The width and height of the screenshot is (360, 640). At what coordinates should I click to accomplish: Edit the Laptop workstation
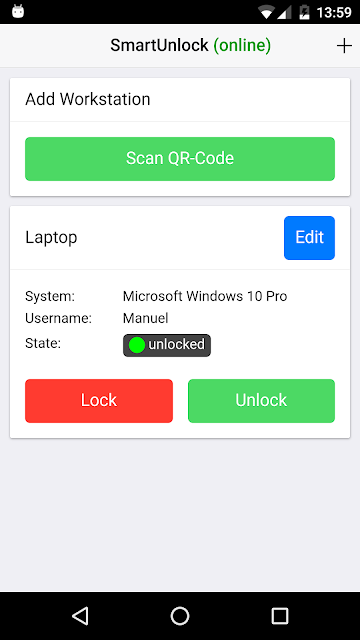(x=309, y=238)
